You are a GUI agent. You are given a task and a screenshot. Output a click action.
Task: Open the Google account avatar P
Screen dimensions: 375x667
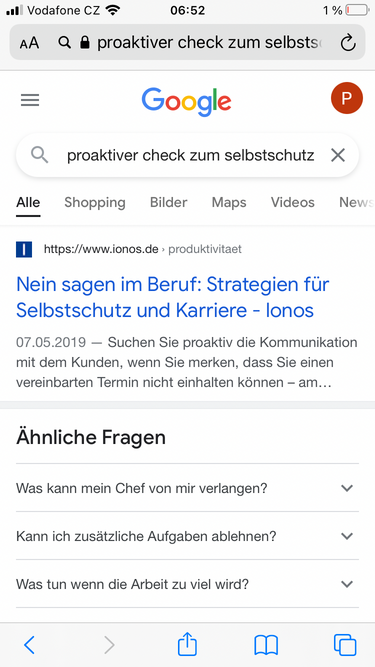[347, 98]
